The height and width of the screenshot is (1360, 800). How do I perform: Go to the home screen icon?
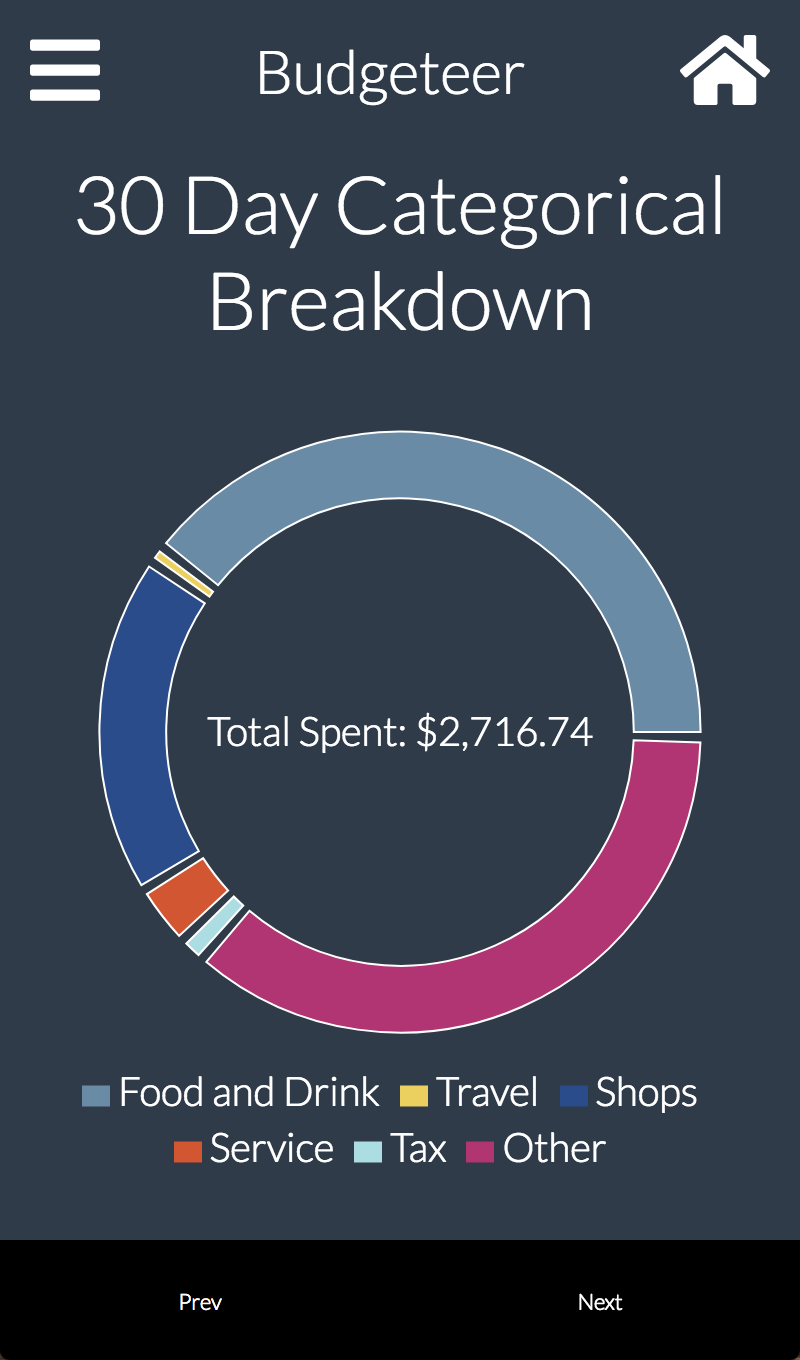pyautogui.click(x=725, y=70)
